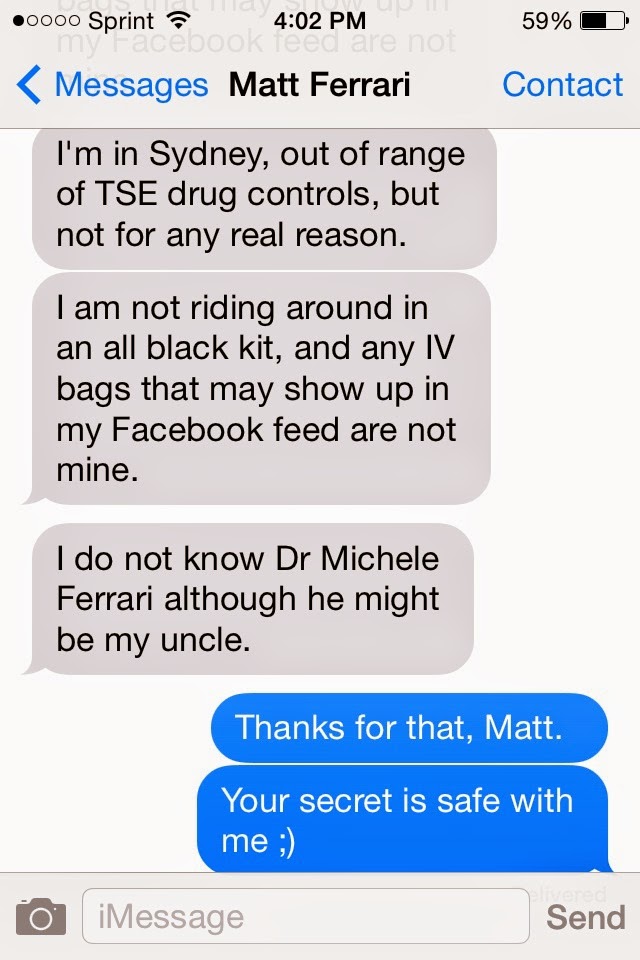640x960 pixels.
Task: Open the camera to attach a photo
Action: coord(41,916)
